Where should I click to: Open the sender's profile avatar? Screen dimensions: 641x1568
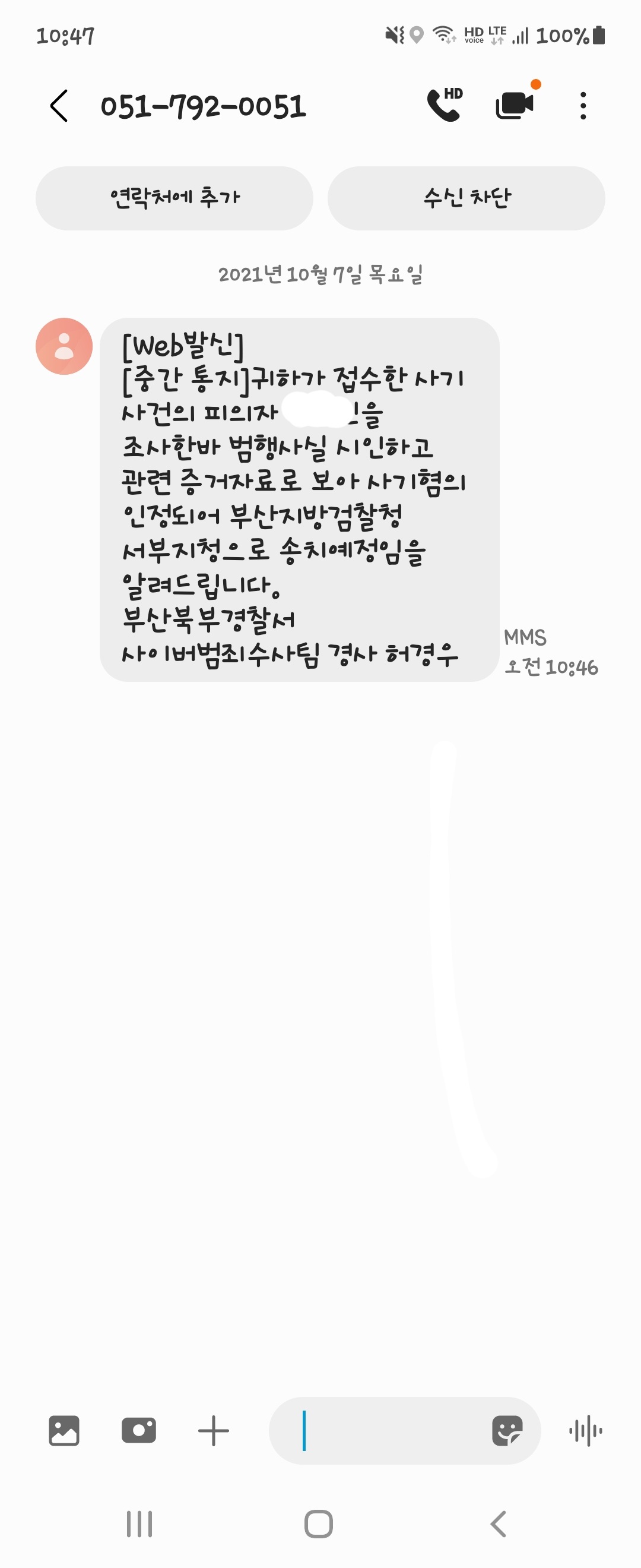[x=64, y=346]
